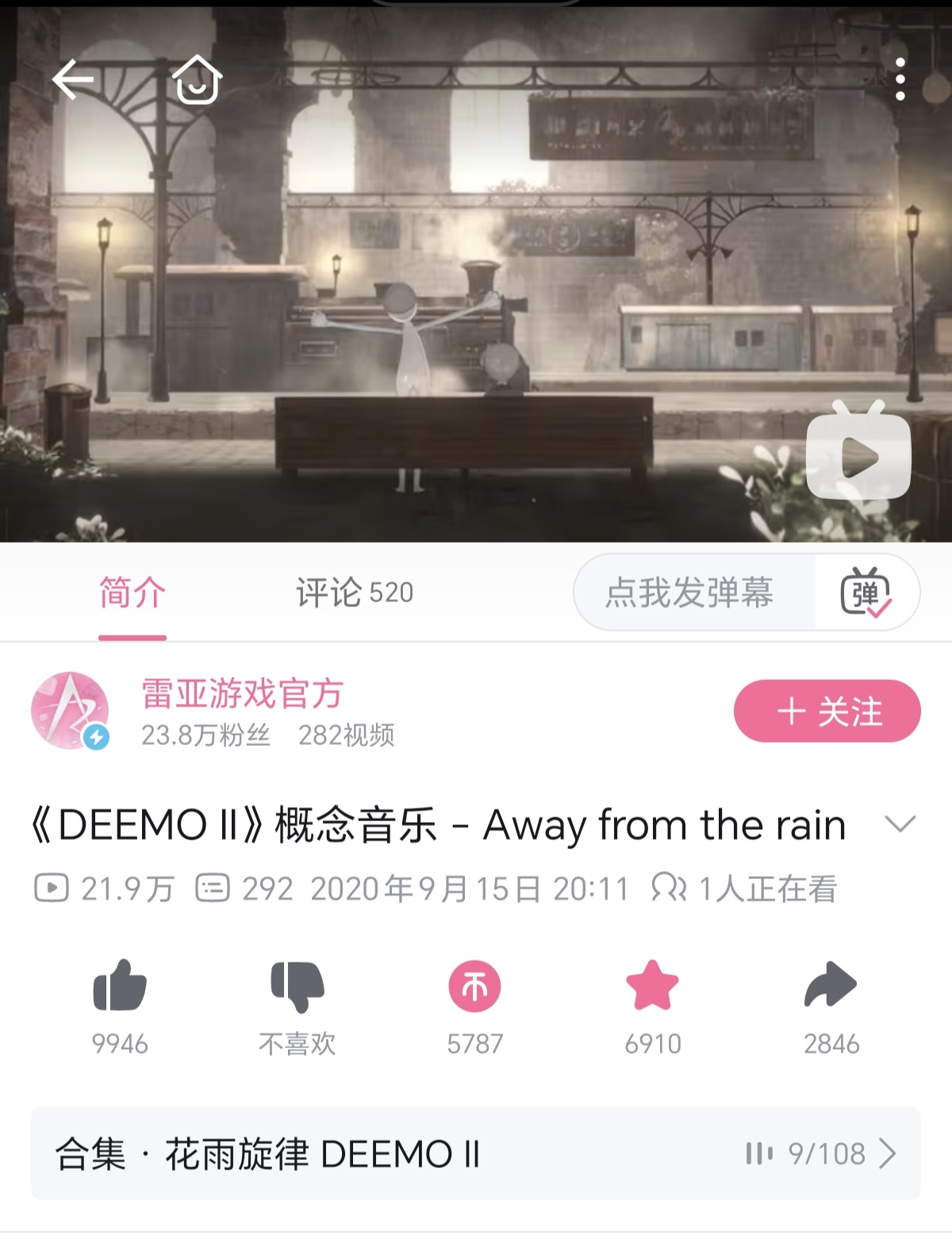This screenshot has height=1248, width=952.
Task: Give coins to this video
Action: click(474, 986)
